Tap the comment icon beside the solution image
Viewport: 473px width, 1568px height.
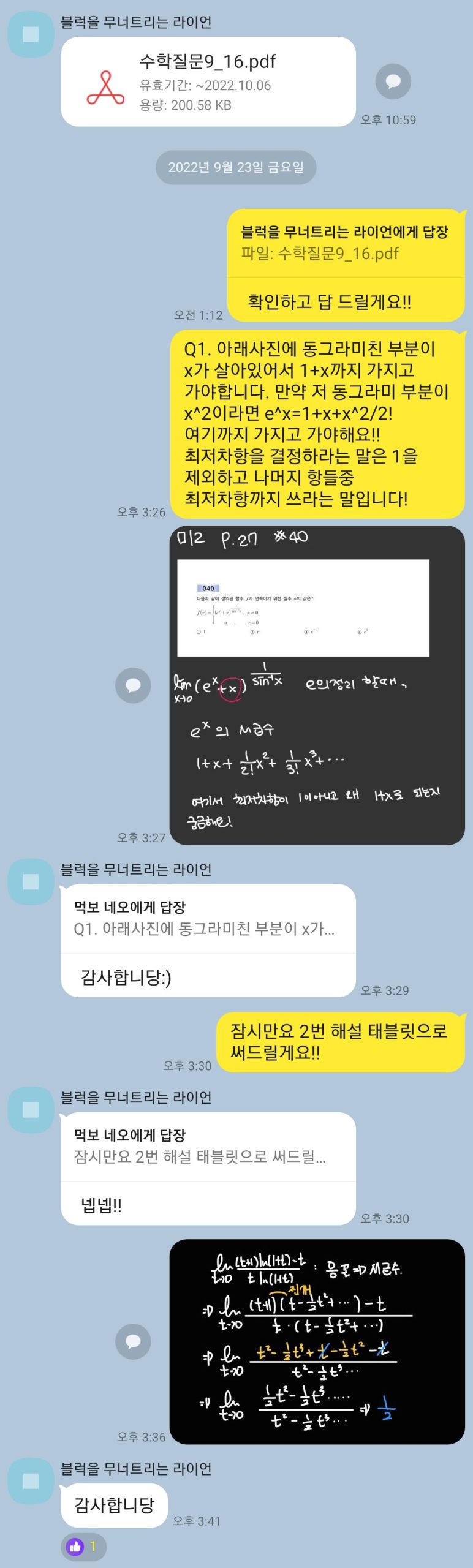click(133, 1341)
